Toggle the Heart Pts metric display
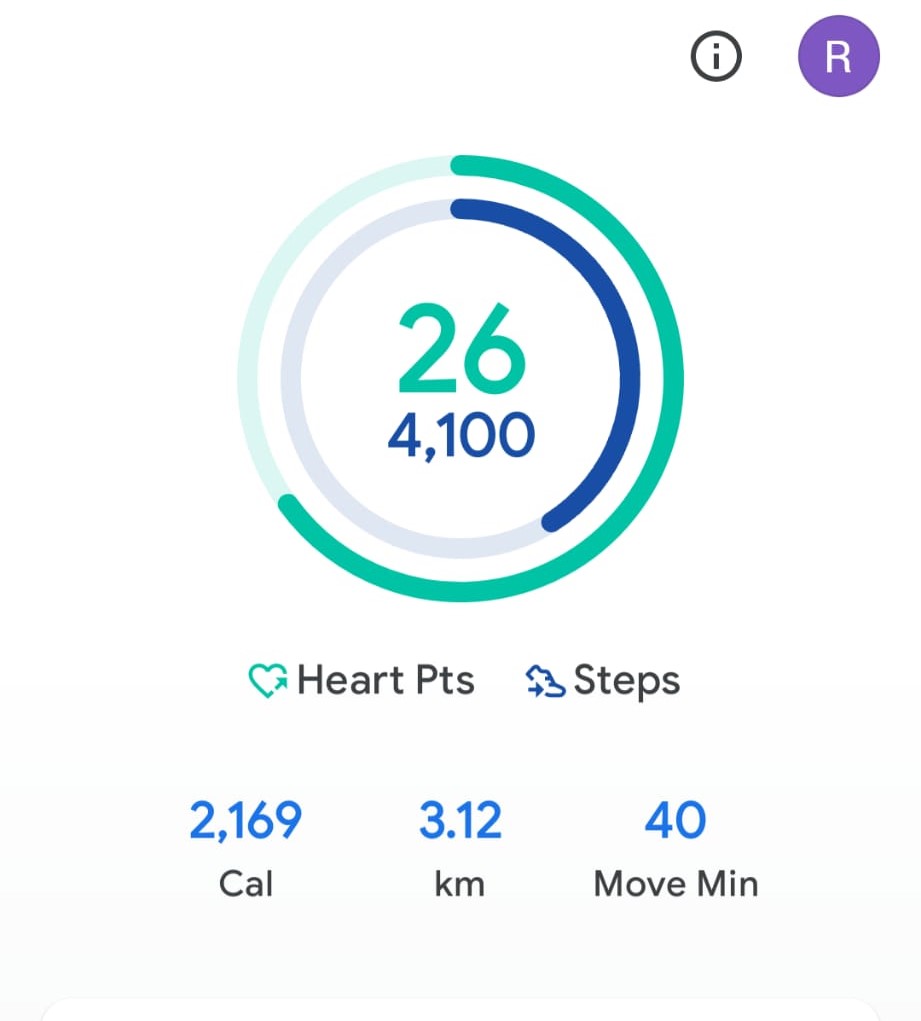This screenshot has width=921, height=1021. pos(360,680)
